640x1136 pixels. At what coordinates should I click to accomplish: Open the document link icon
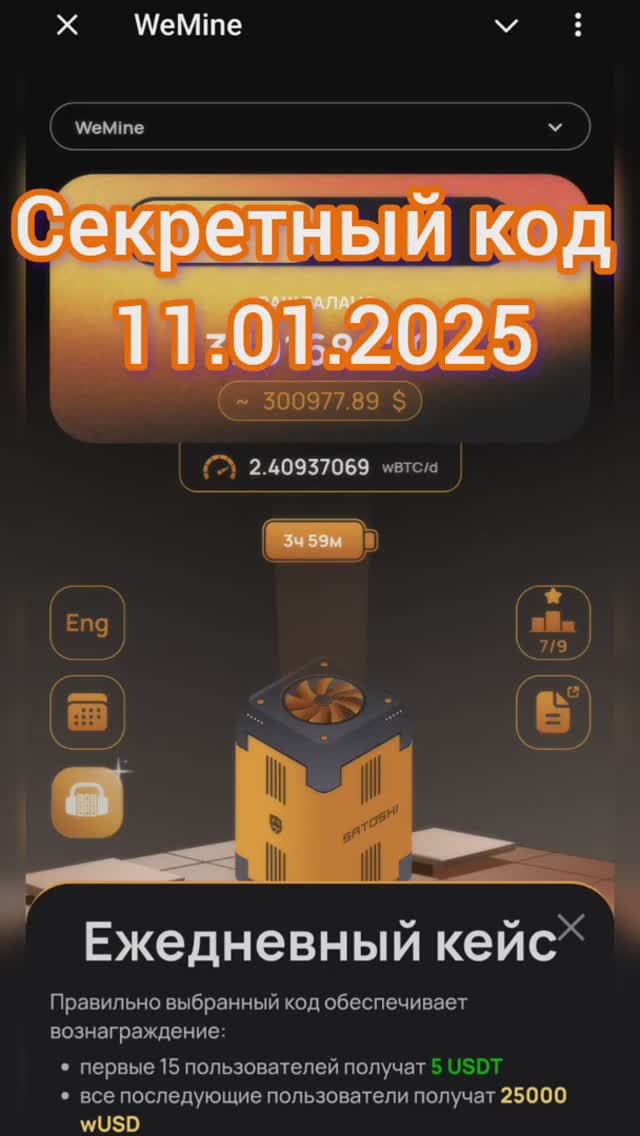[553, 713]
